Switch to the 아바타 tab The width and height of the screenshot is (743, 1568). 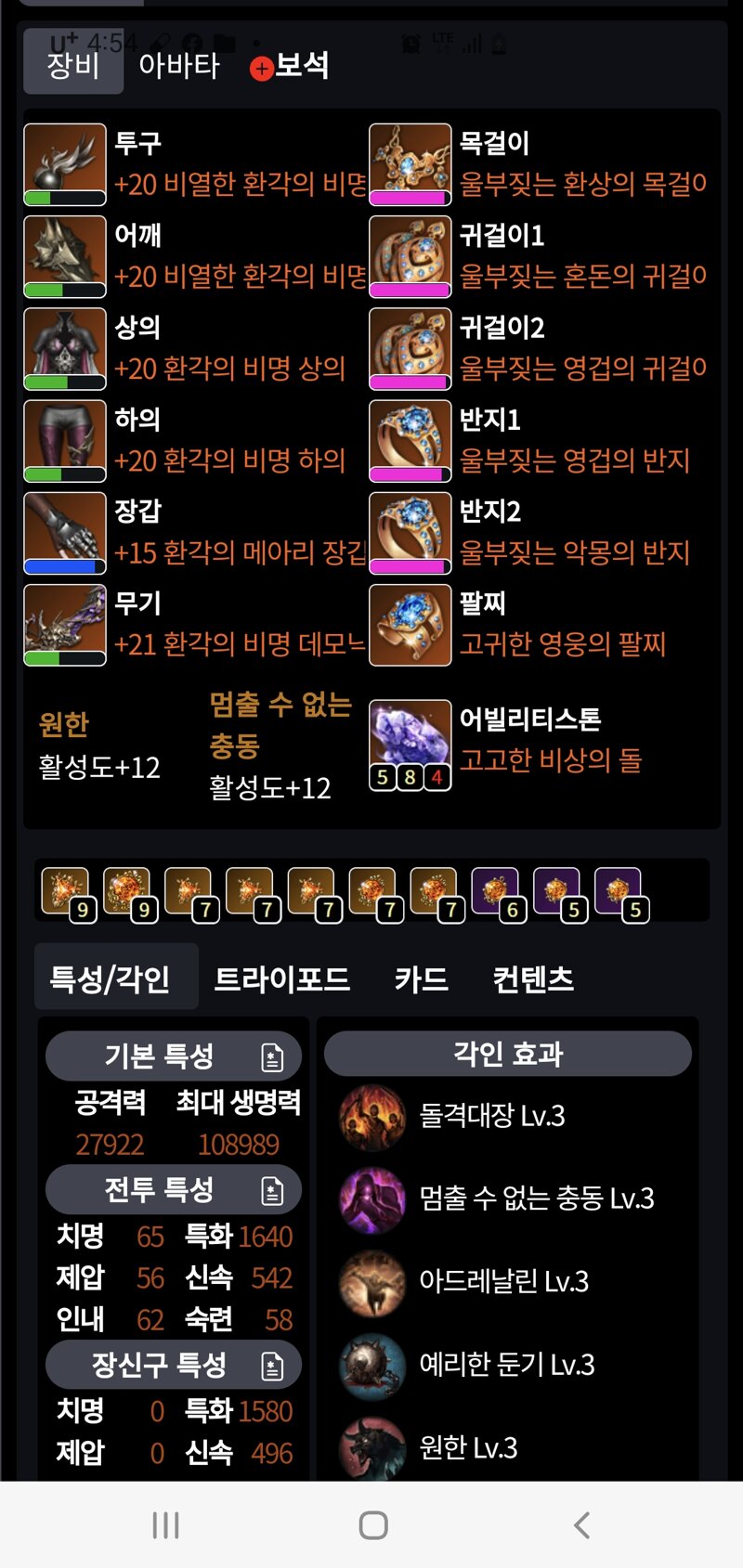coord(179,65)
